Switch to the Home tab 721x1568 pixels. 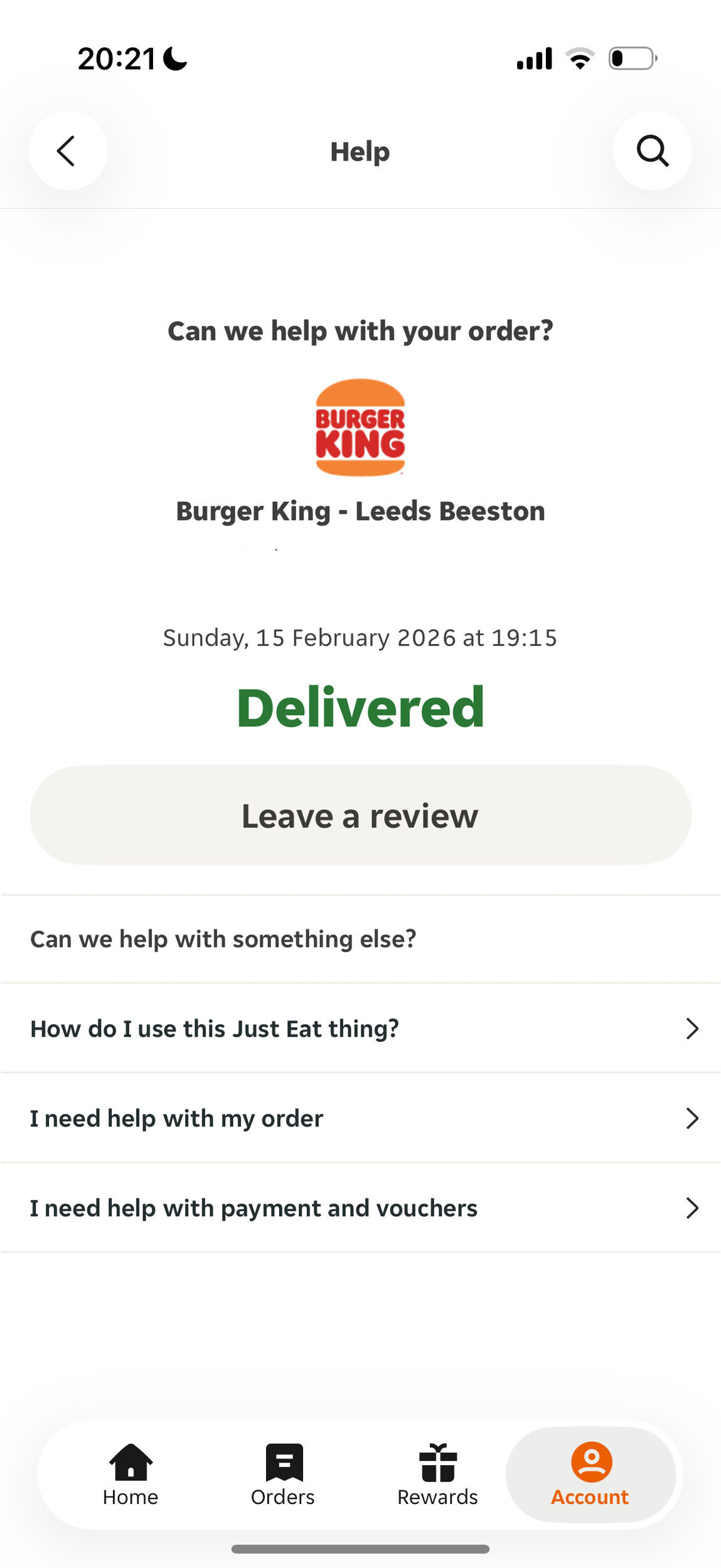[131, 1474]
